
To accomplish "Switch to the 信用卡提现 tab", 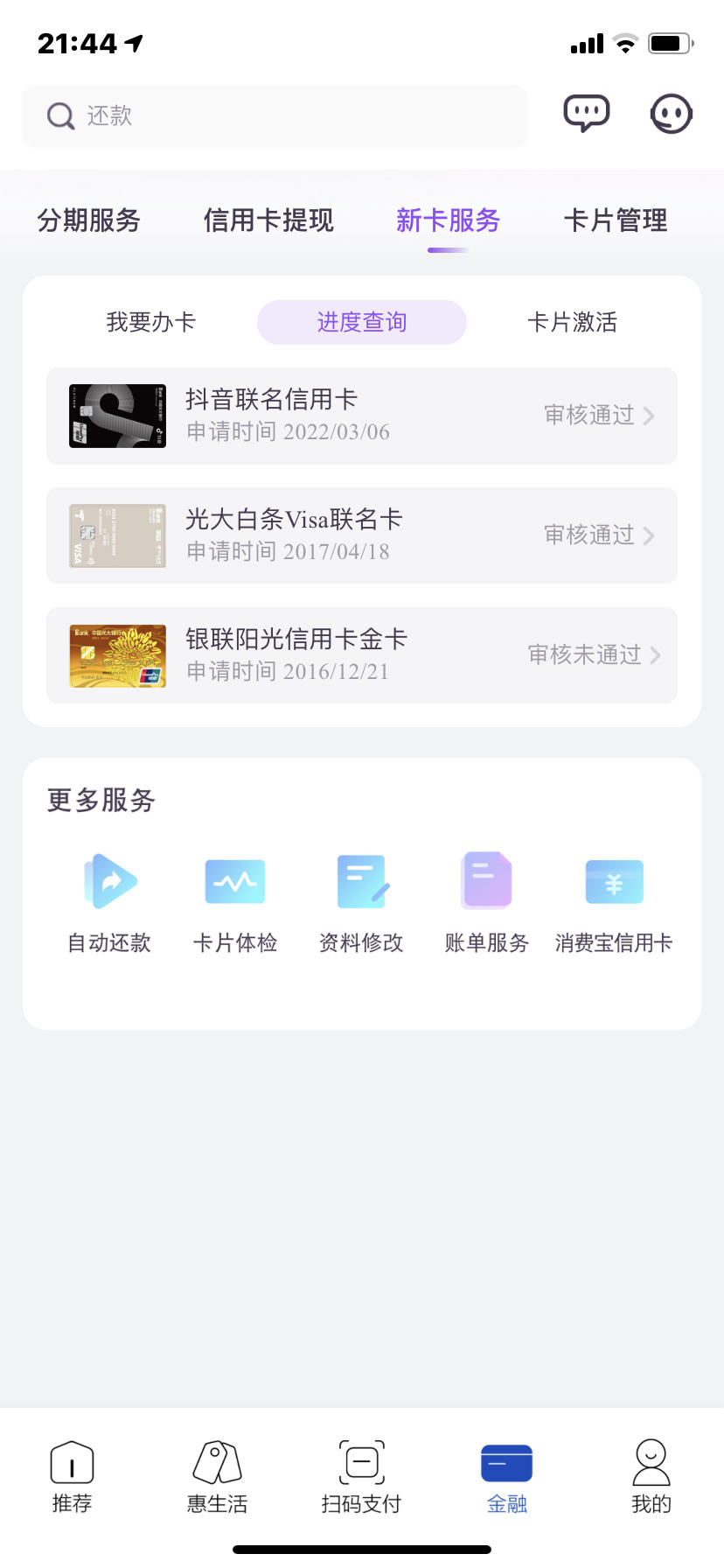I will 268,220.
